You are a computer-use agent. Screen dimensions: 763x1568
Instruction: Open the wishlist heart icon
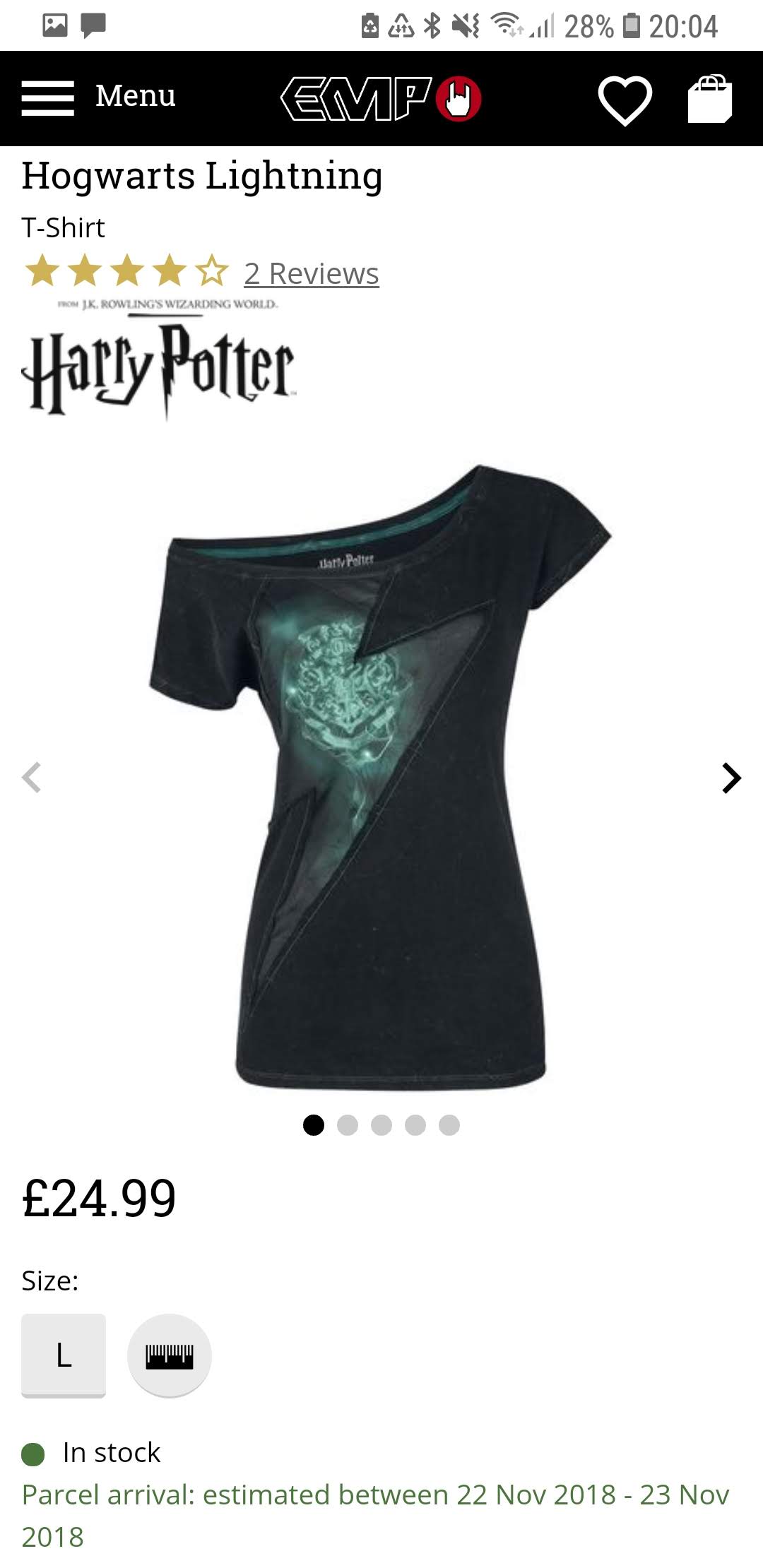tap(625, 99)
